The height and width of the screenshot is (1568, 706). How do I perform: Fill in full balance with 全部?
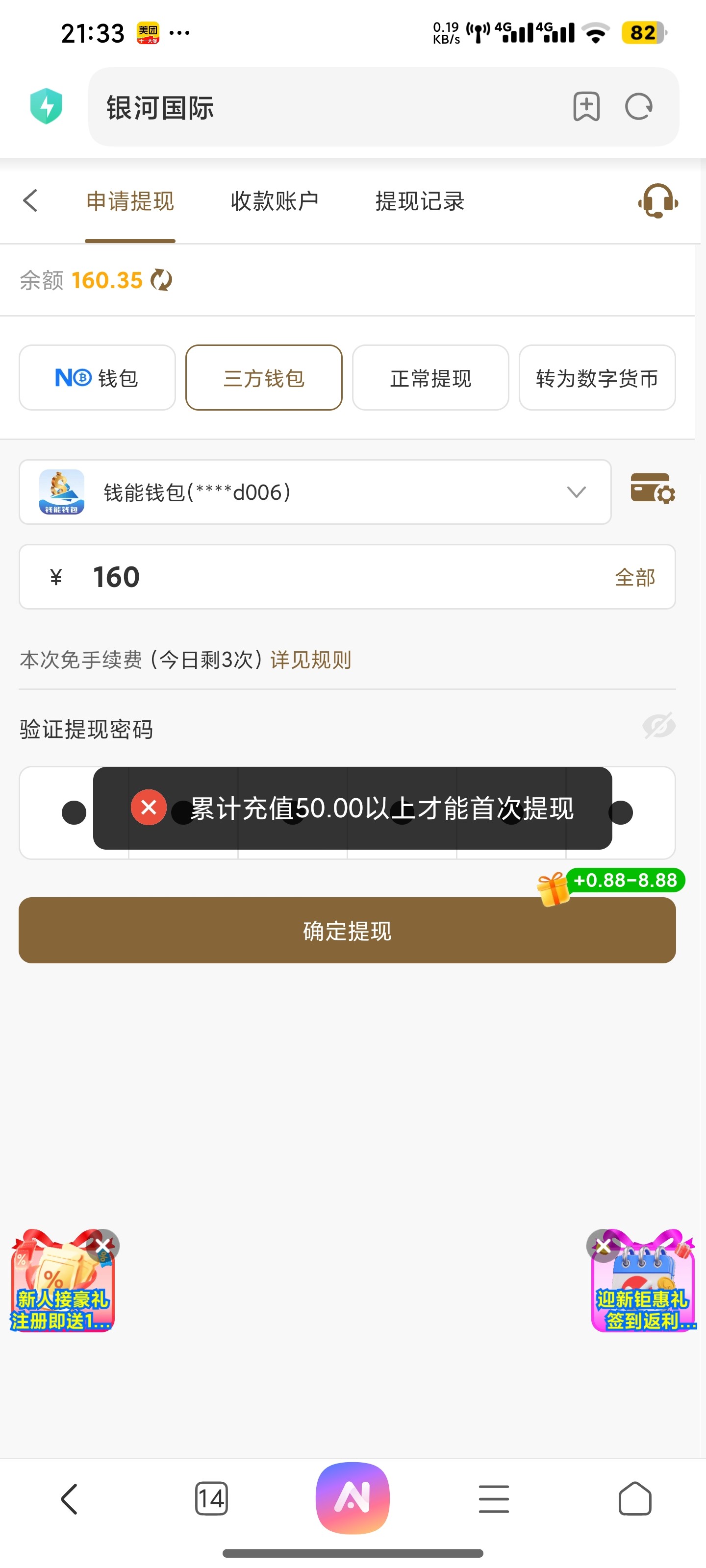click(635, 577)
